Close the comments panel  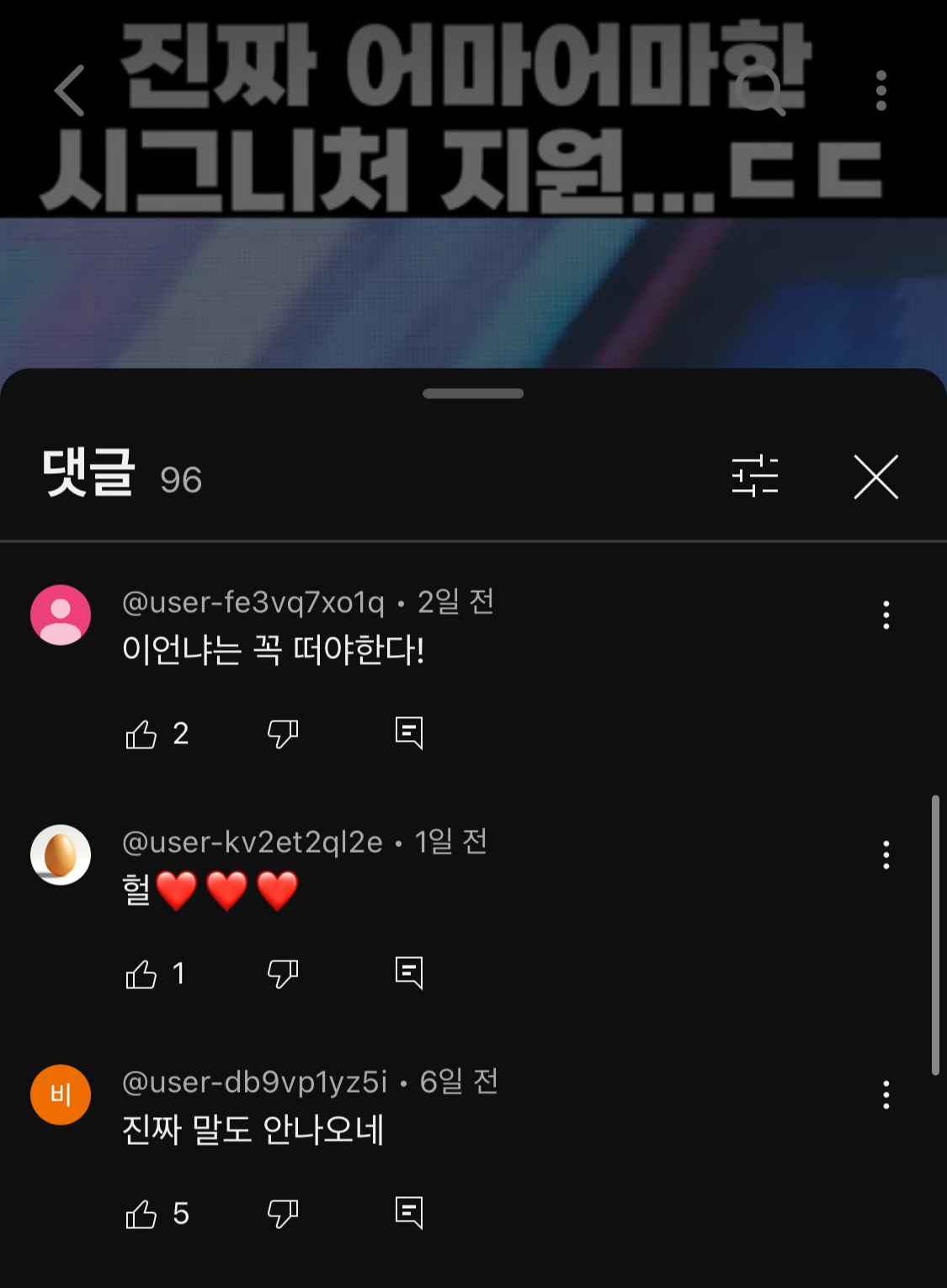875,476
